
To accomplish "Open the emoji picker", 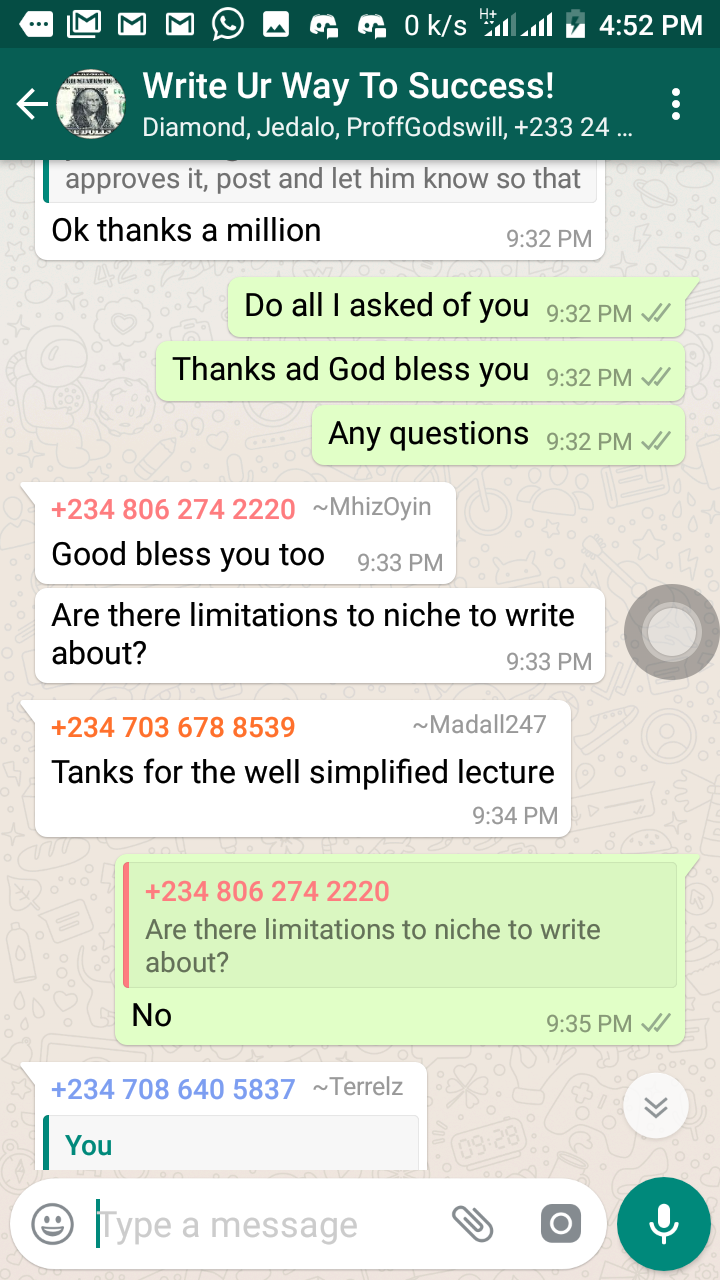I will [x=52, y=1224].
